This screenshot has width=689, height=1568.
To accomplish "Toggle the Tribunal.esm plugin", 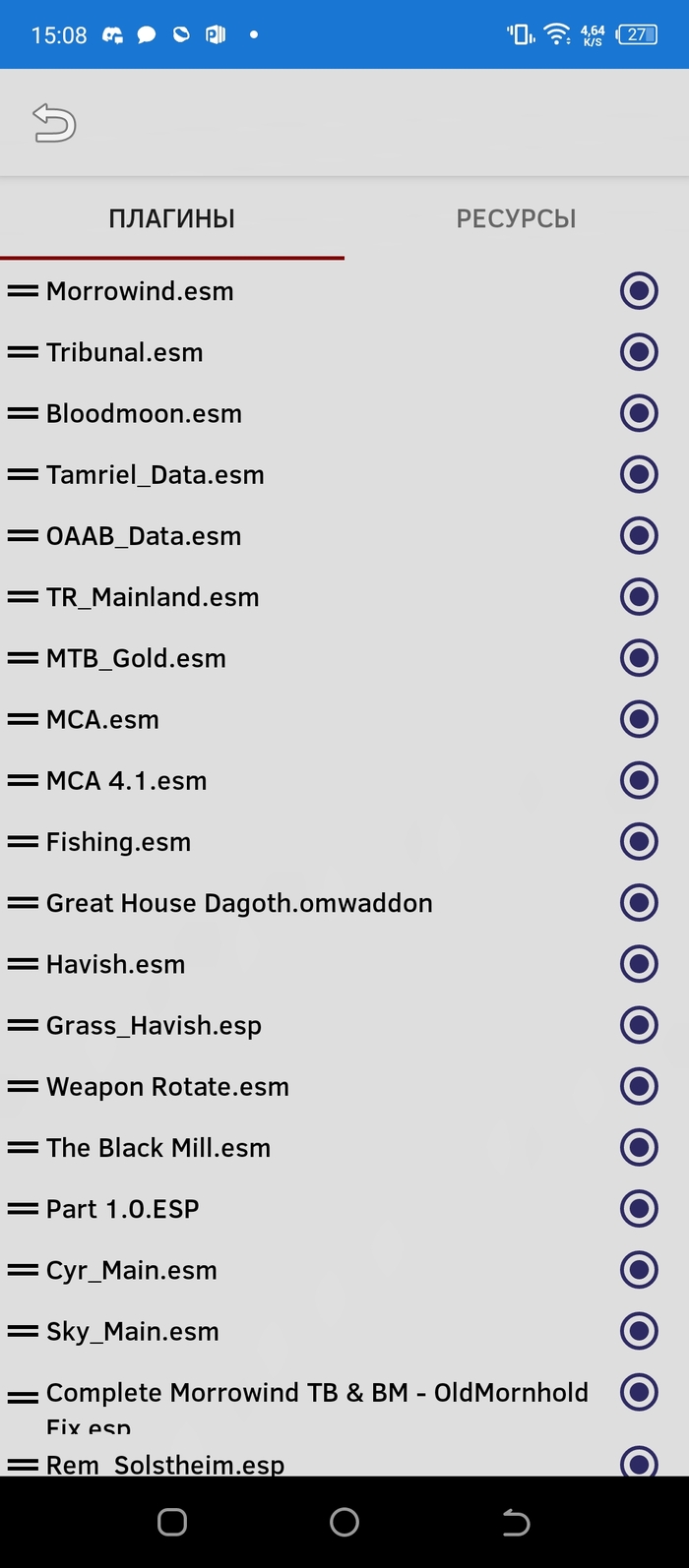I will 639,352.
